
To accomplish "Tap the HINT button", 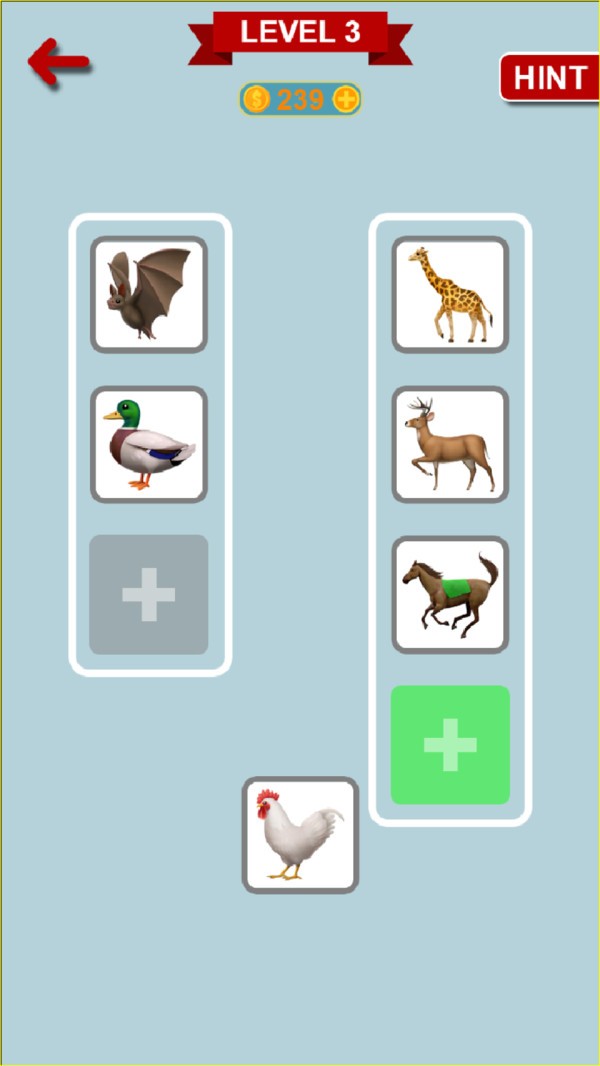I will tap(550, 78).
